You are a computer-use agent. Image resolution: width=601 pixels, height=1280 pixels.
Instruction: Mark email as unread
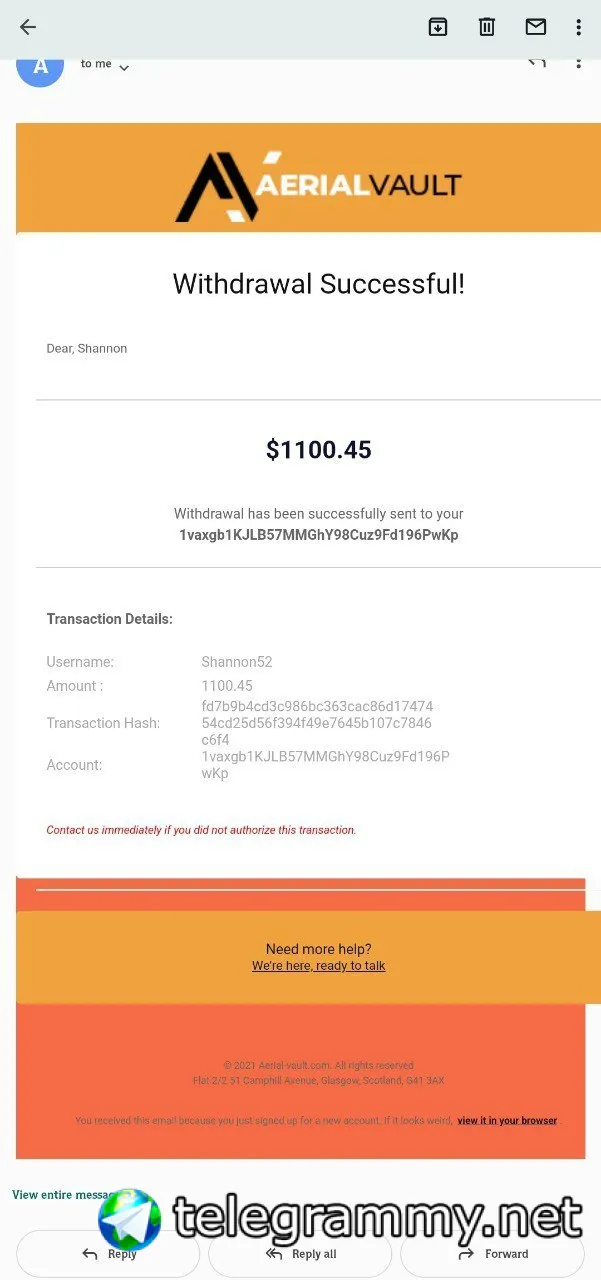[x=536, y=27]
